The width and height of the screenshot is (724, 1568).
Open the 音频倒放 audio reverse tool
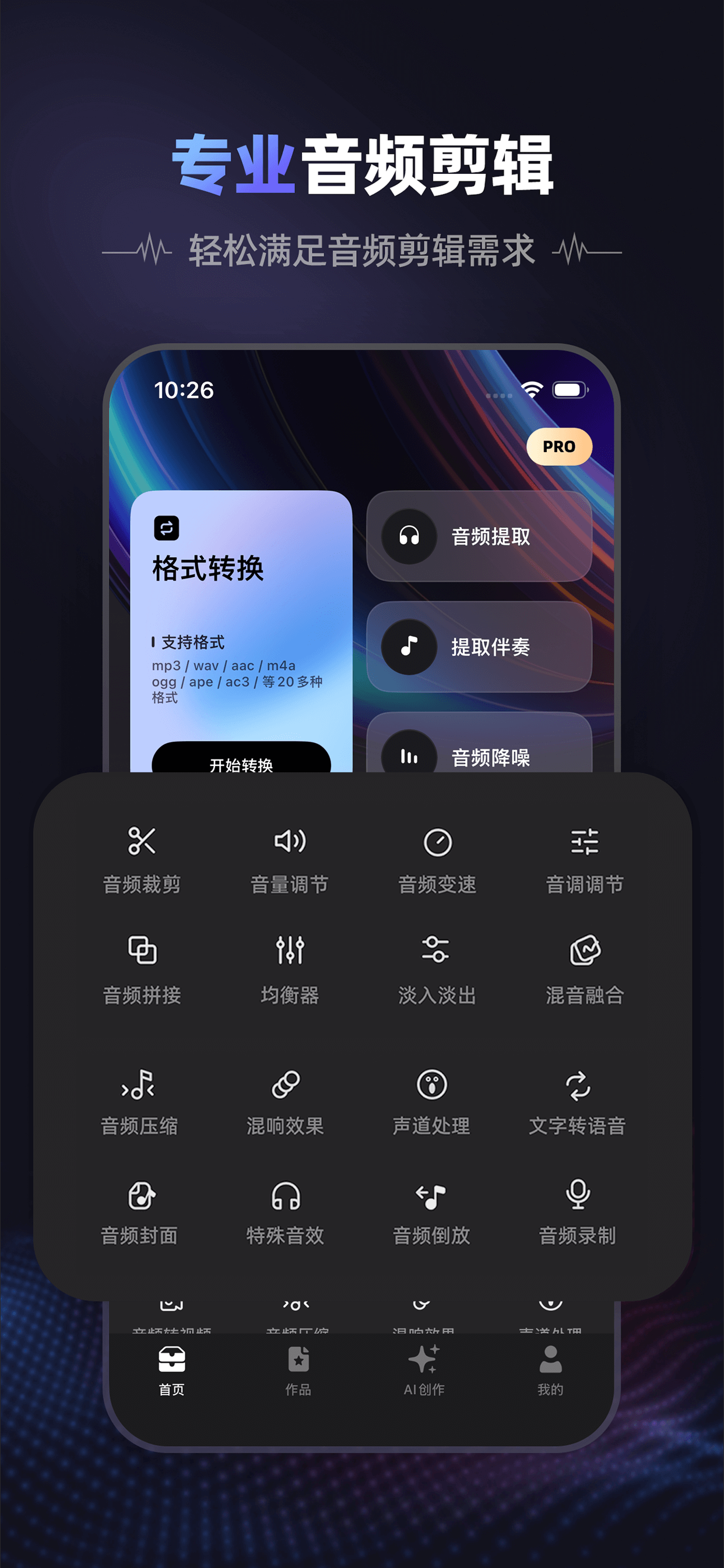point(432,1208)
